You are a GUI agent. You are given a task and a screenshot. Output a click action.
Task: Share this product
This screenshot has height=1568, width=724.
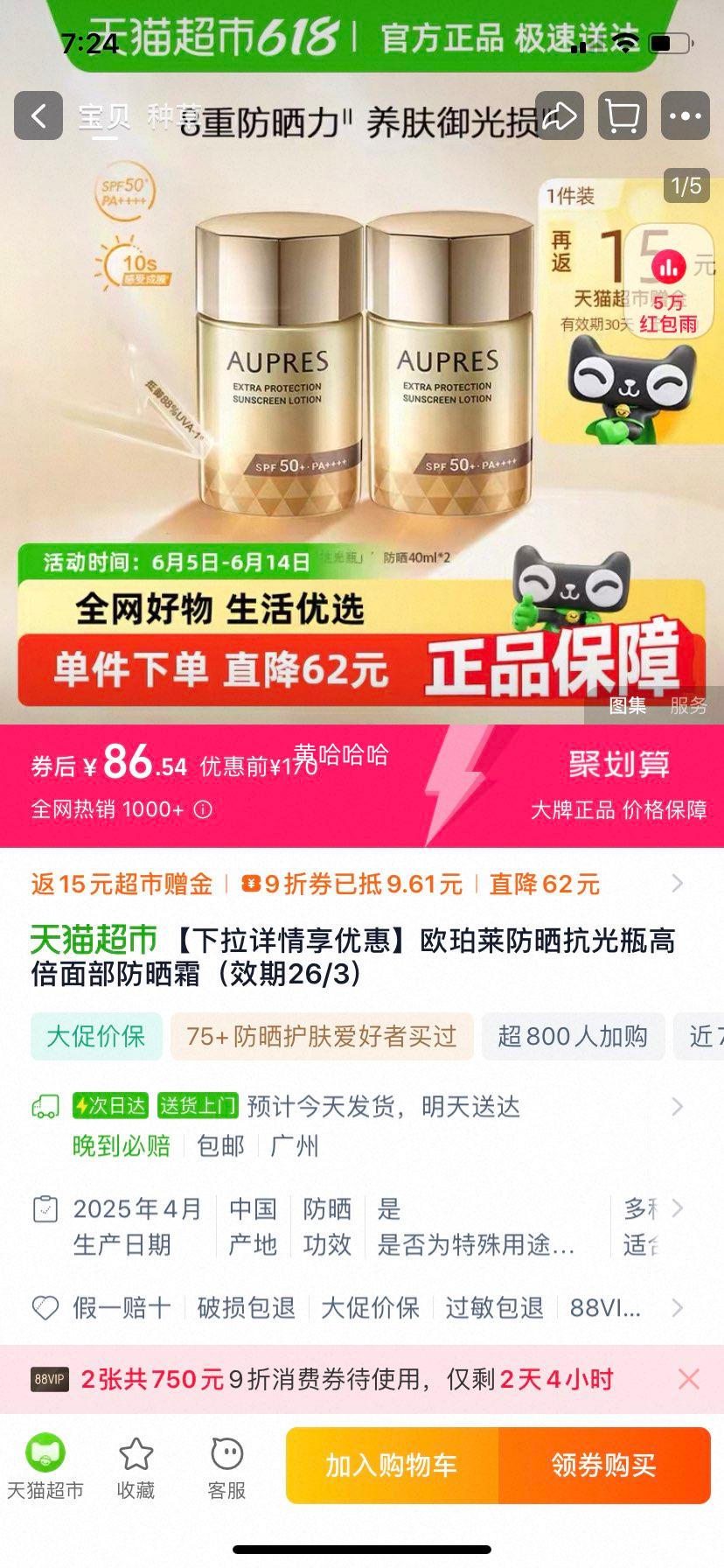click(x=560, y=115)
